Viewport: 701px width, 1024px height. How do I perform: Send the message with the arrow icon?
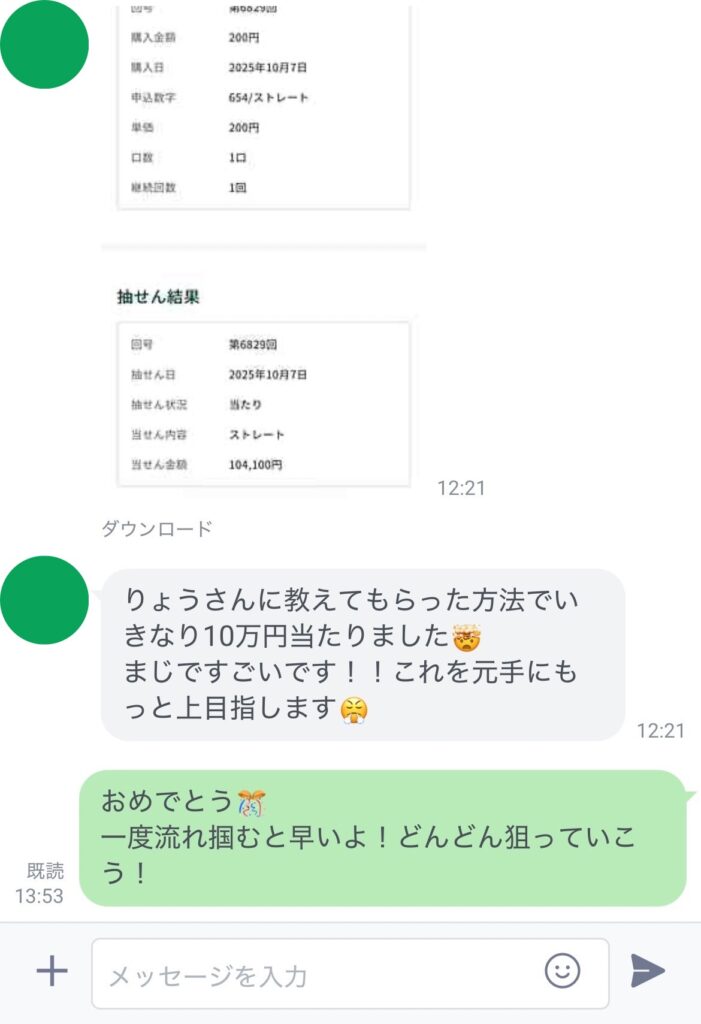coord(647,971)
